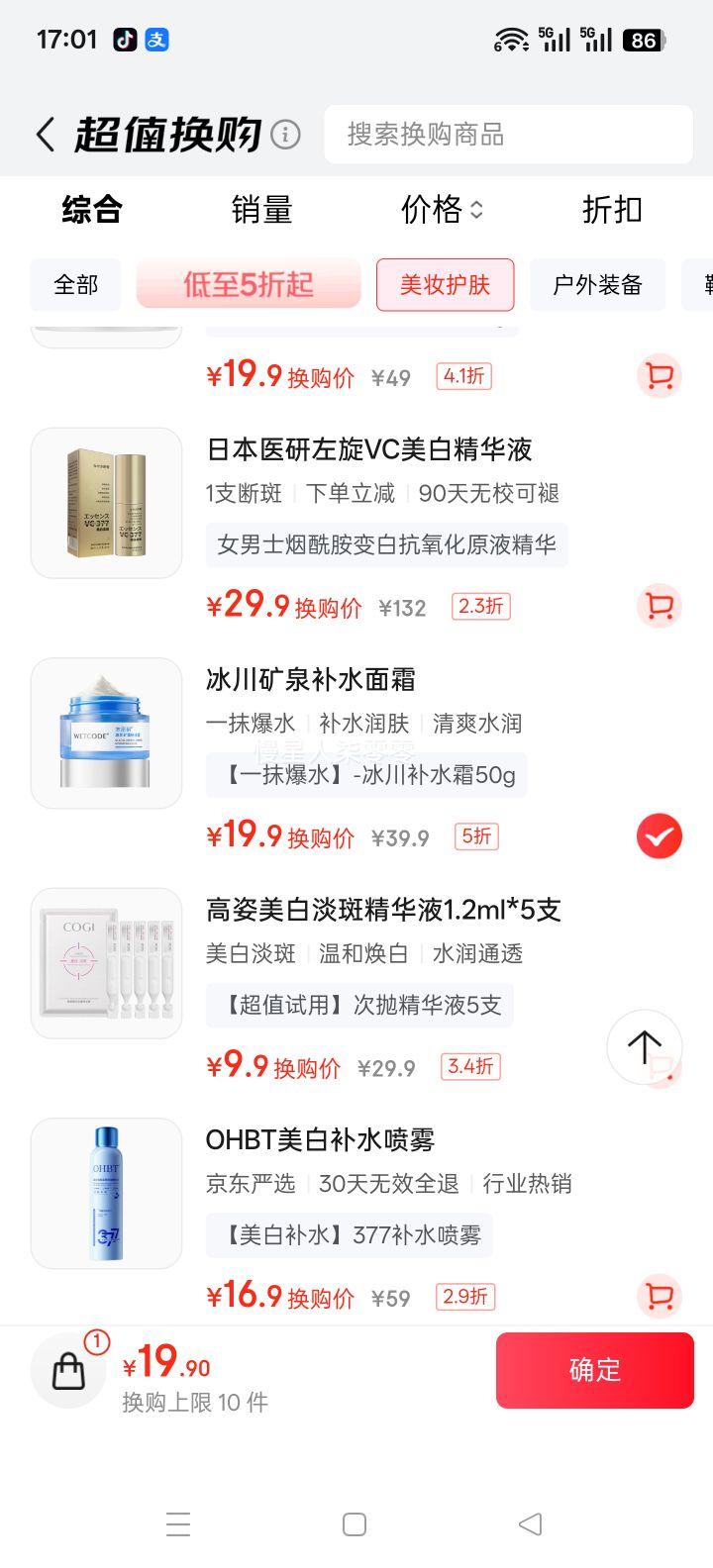Sort products by 销量
The height and width of the screenshot is (1568, 713).
tap(261, 210)
